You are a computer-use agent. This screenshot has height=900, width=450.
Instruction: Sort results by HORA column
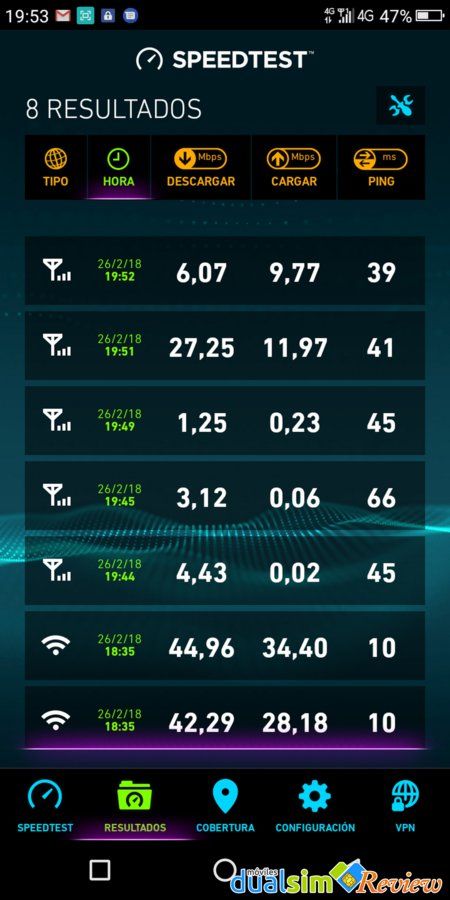coord(119,168)
